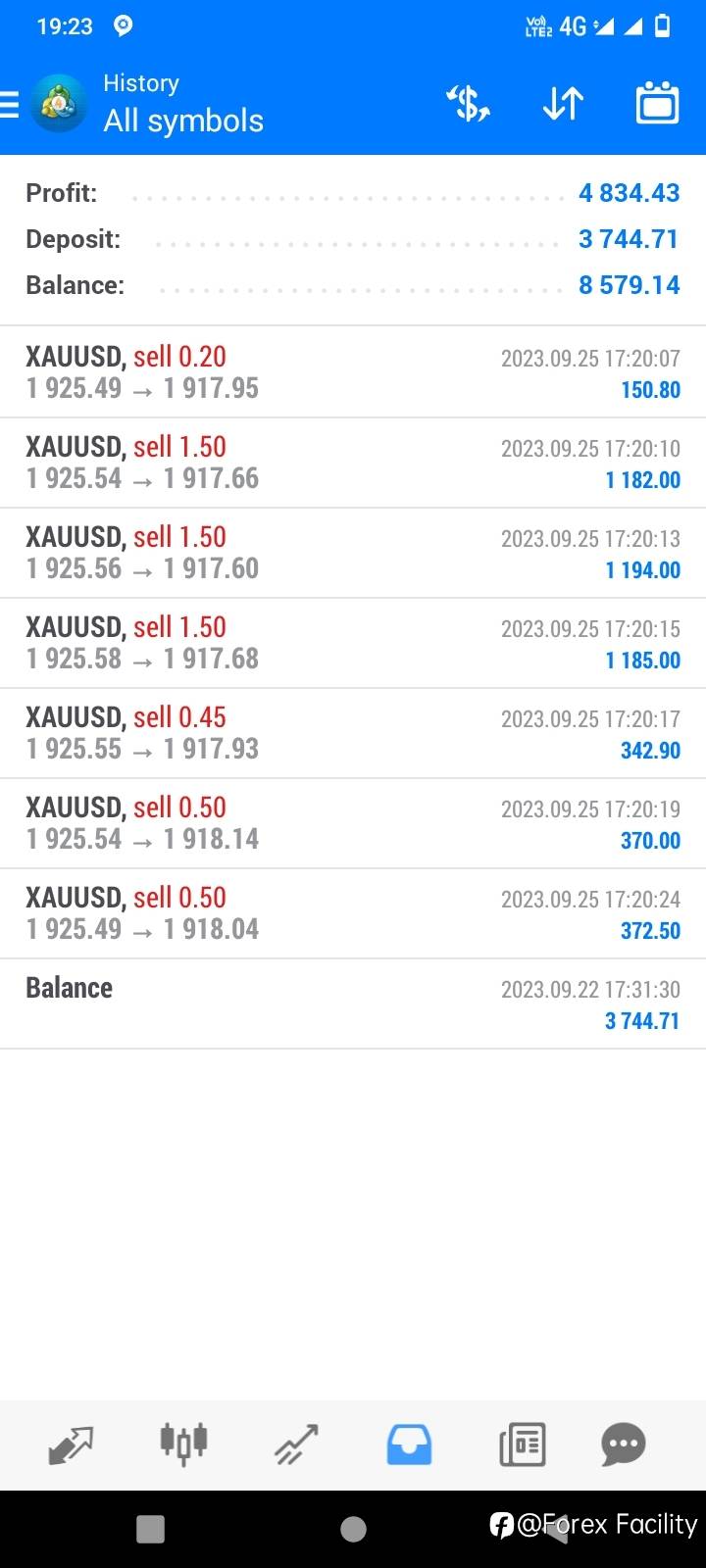Switch to the Trade tab with trend lines
The height and width of the screenshot is (1568, 706).
pos(296,1445)
